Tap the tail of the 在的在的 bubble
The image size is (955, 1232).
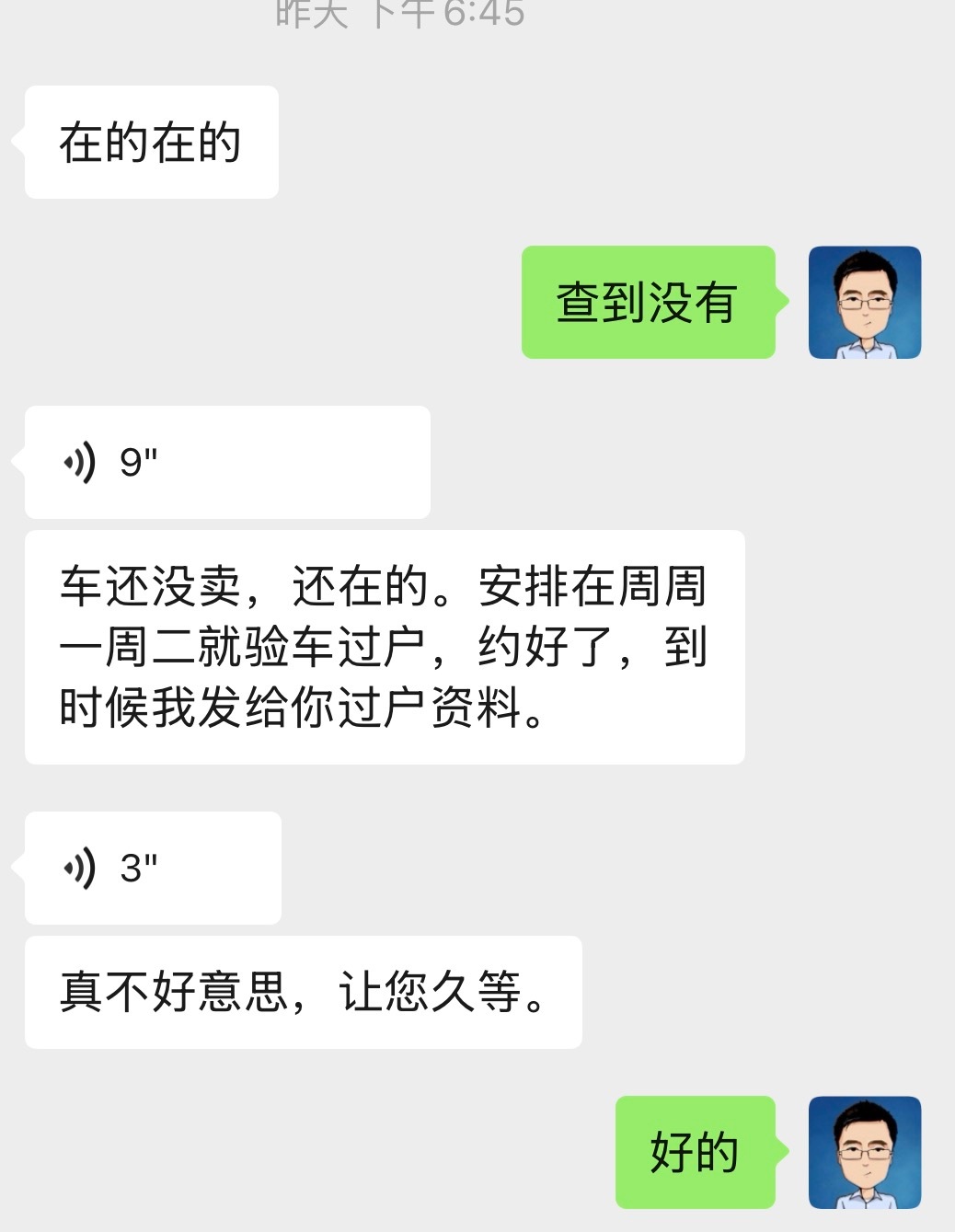(18, 141)
